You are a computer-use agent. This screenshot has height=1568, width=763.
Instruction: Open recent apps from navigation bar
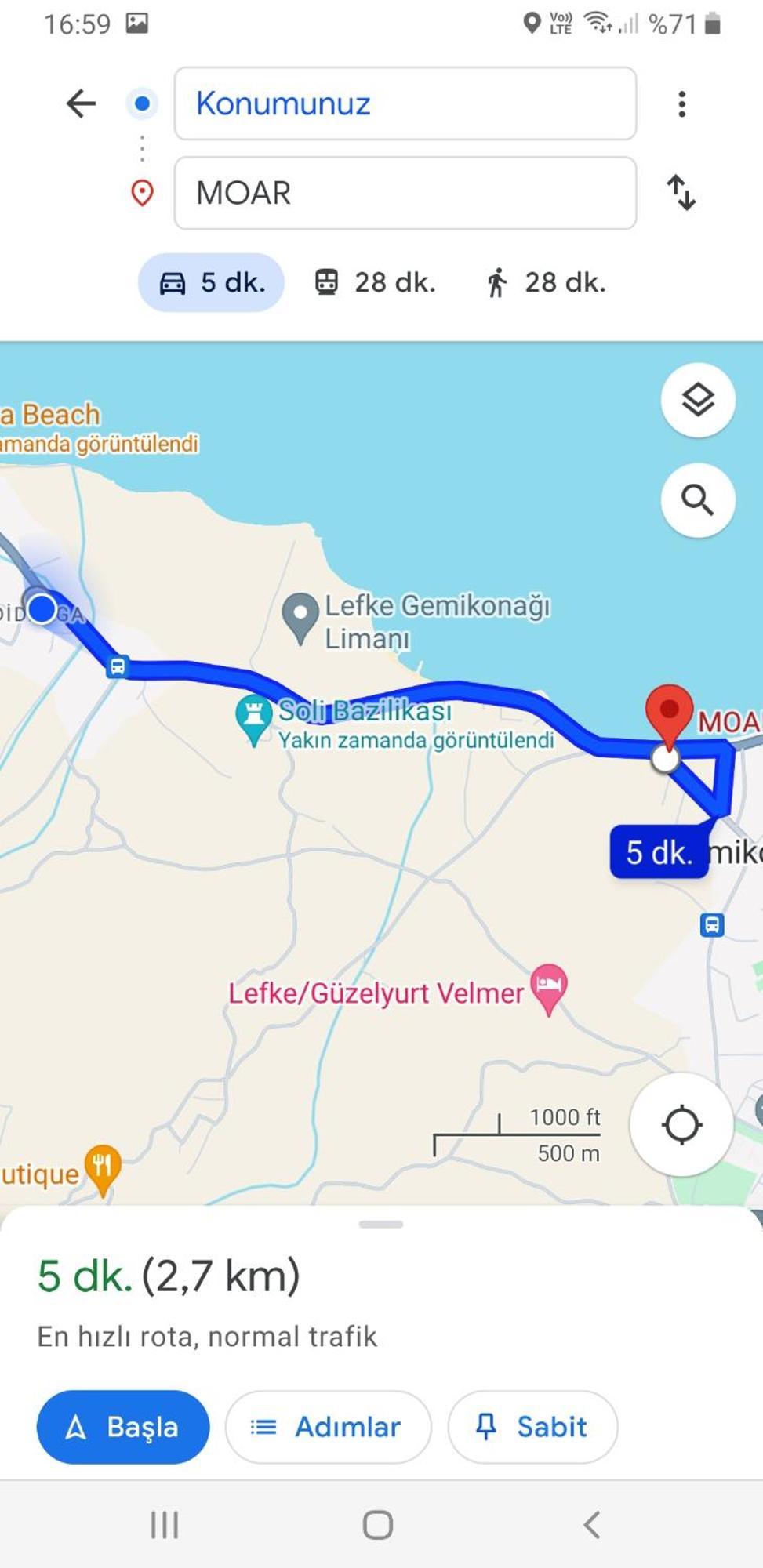(165, 1525)
